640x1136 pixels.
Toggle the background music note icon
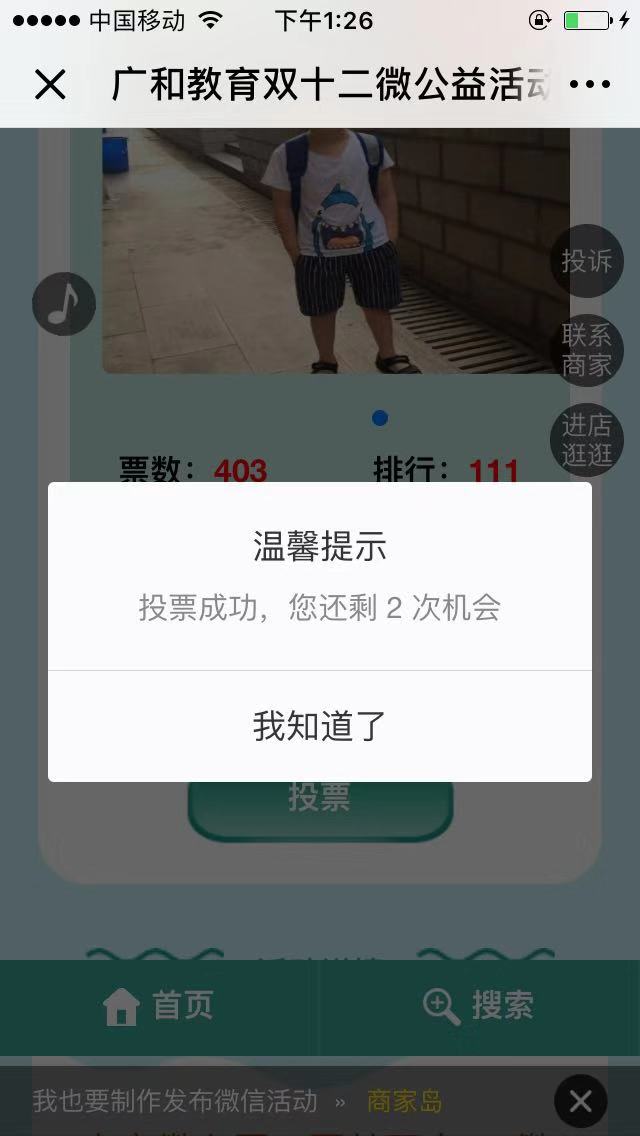click(x=64, y=303)
